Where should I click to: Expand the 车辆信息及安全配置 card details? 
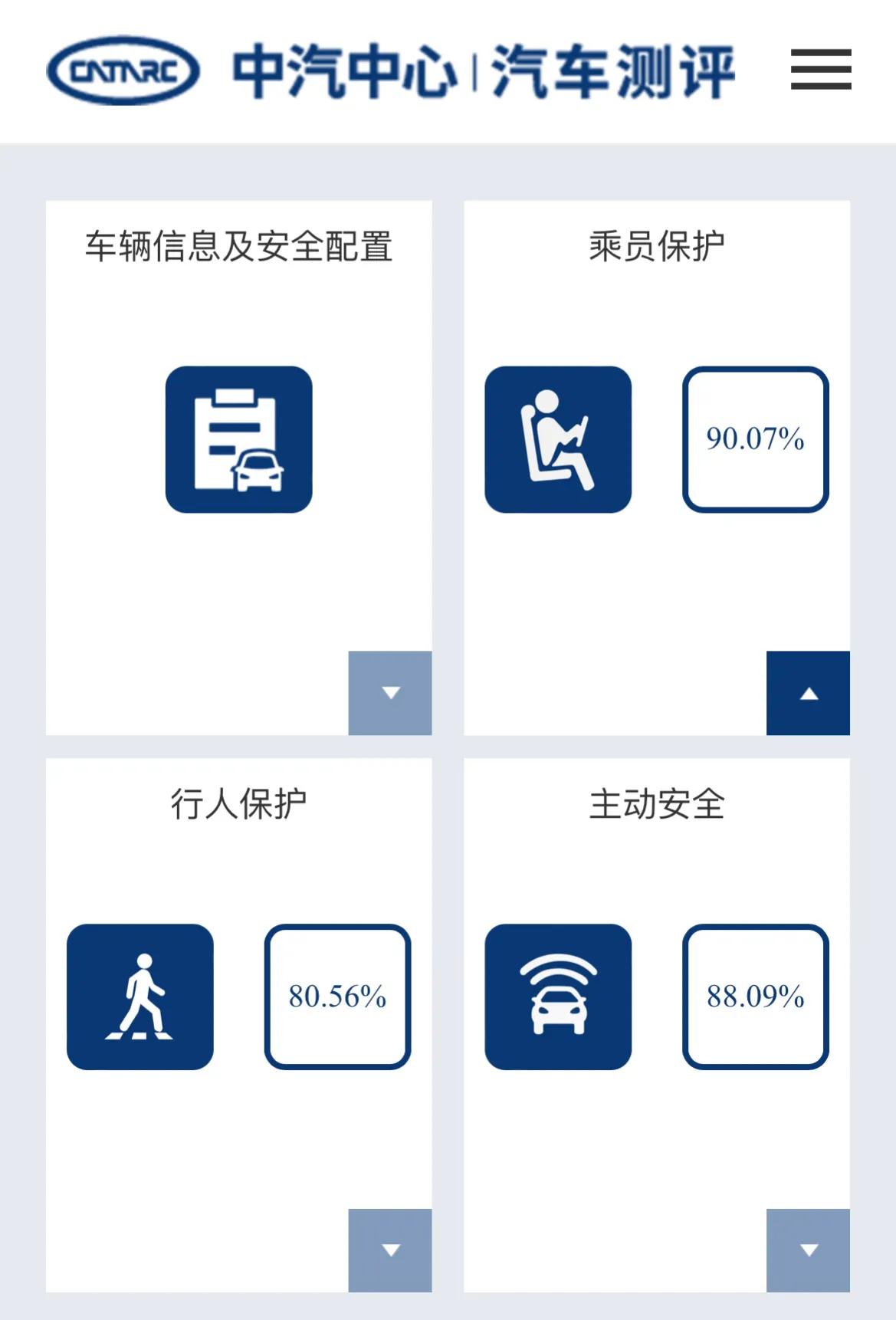click(391, 693)
